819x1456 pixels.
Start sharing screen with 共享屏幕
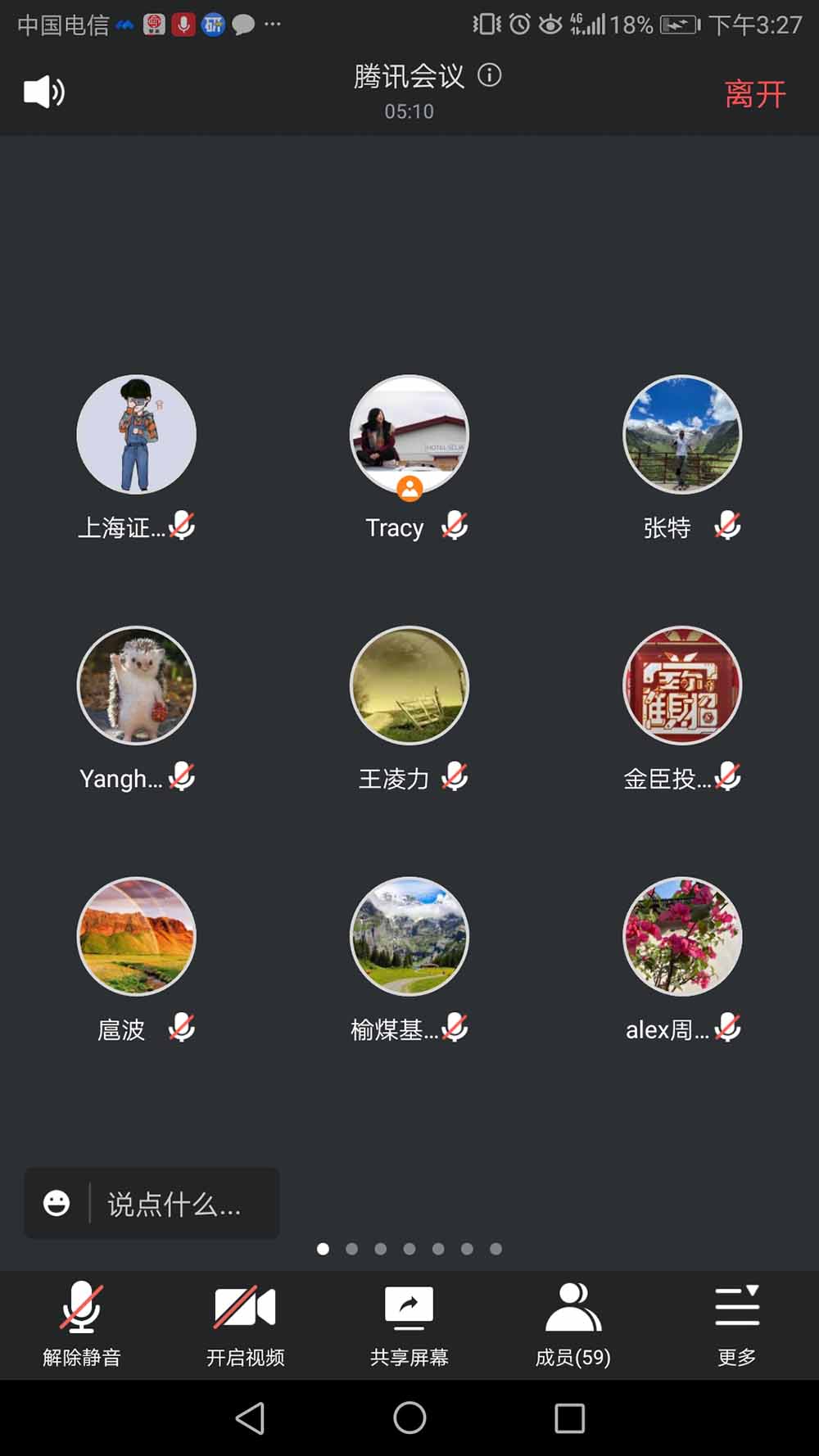pos(409,1324)
